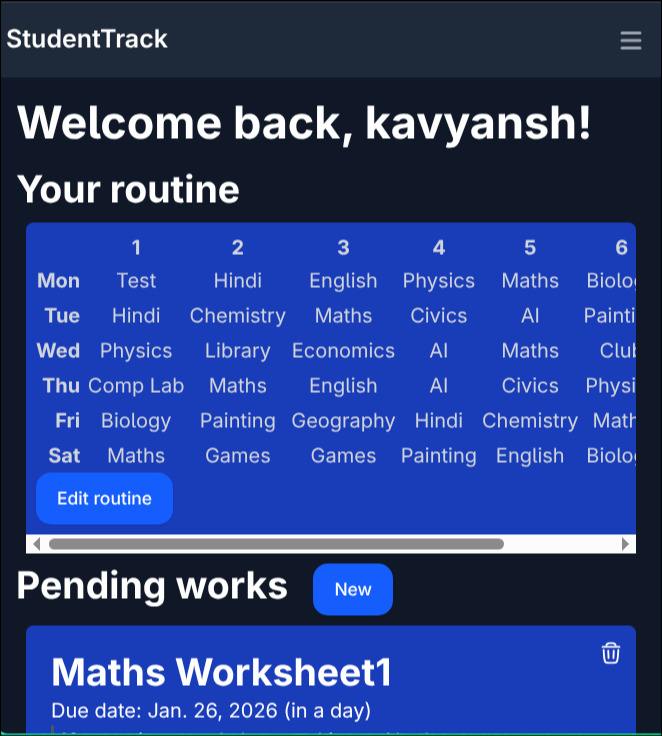The width and height of the screenshot is (662, 736).
Task: Click the routine scrollbar left arrow
Action: pos(36,544)
